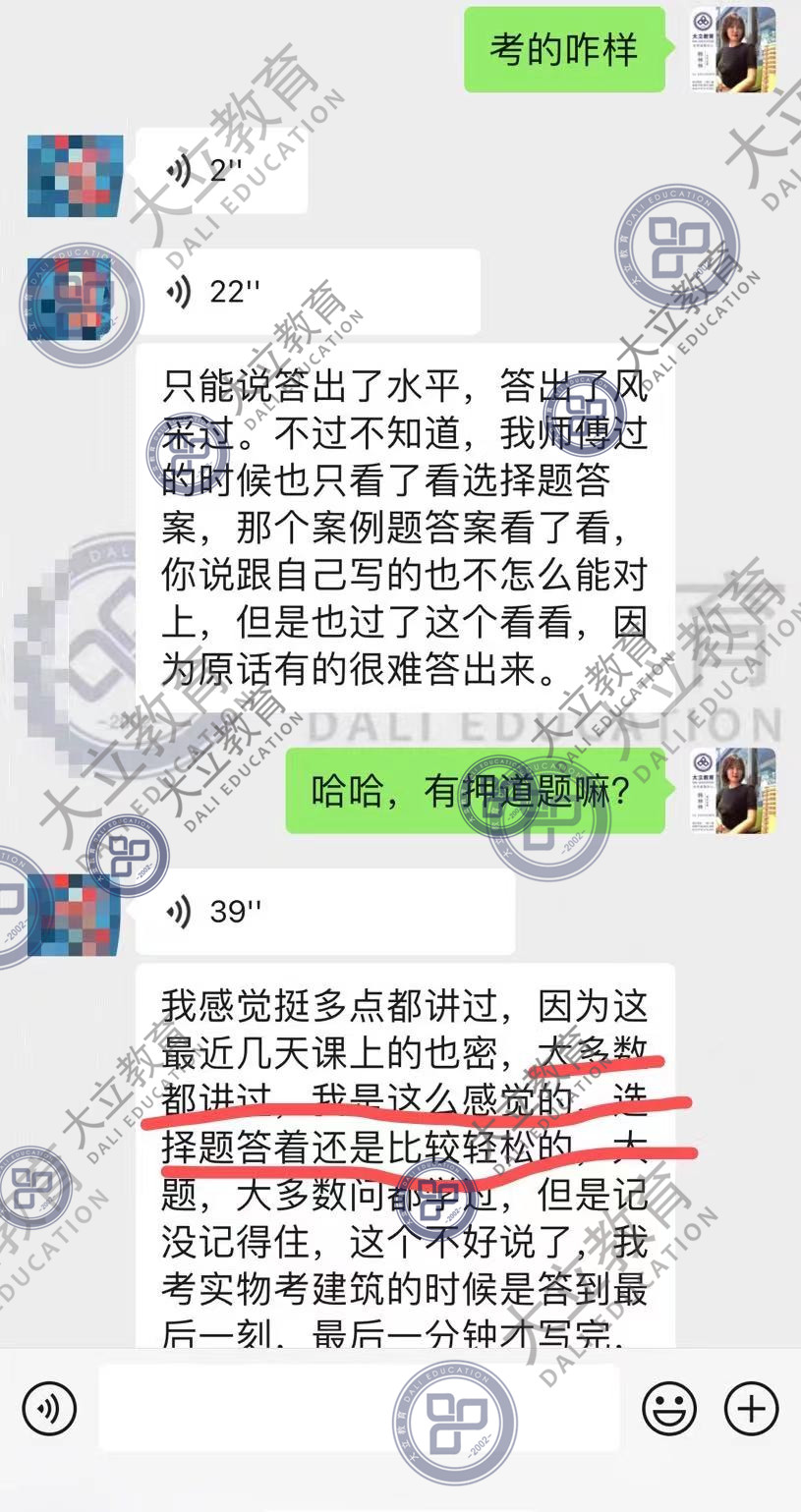The height and width of the screenshot is (1512, 801).
Task: Open the emoji sticker panel
Action: click(669, 1409)
